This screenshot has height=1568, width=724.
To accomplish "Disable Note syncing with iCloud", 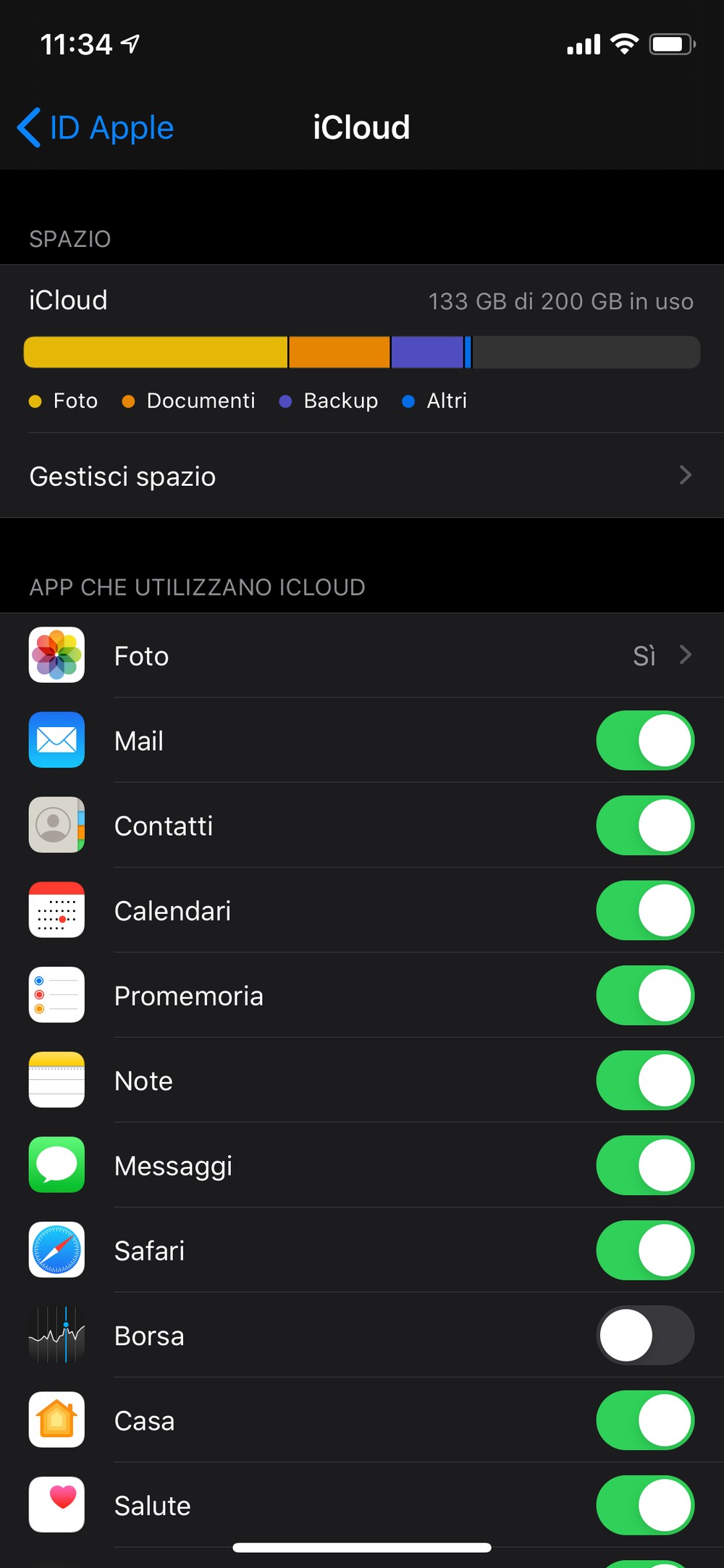I will [x=644, y=1081].
